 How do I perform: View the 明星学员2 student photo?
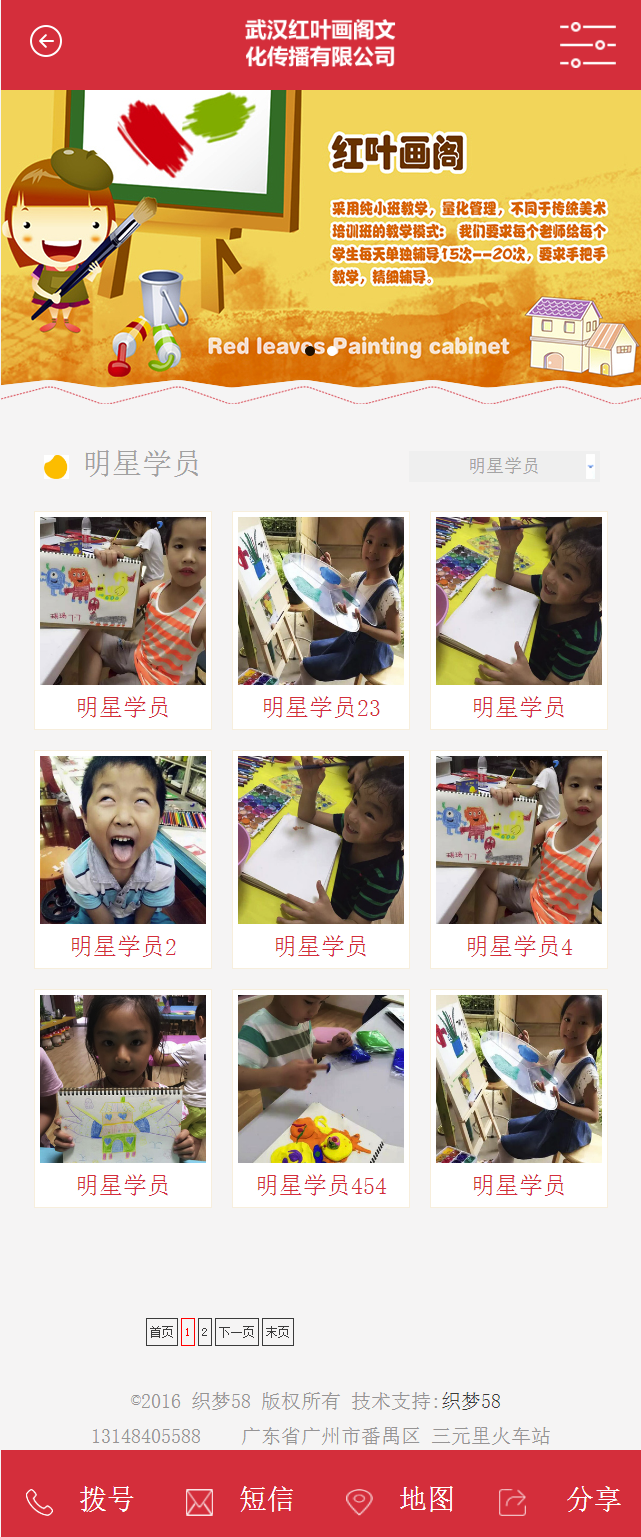pyautogui.click(x=123, y=840)
